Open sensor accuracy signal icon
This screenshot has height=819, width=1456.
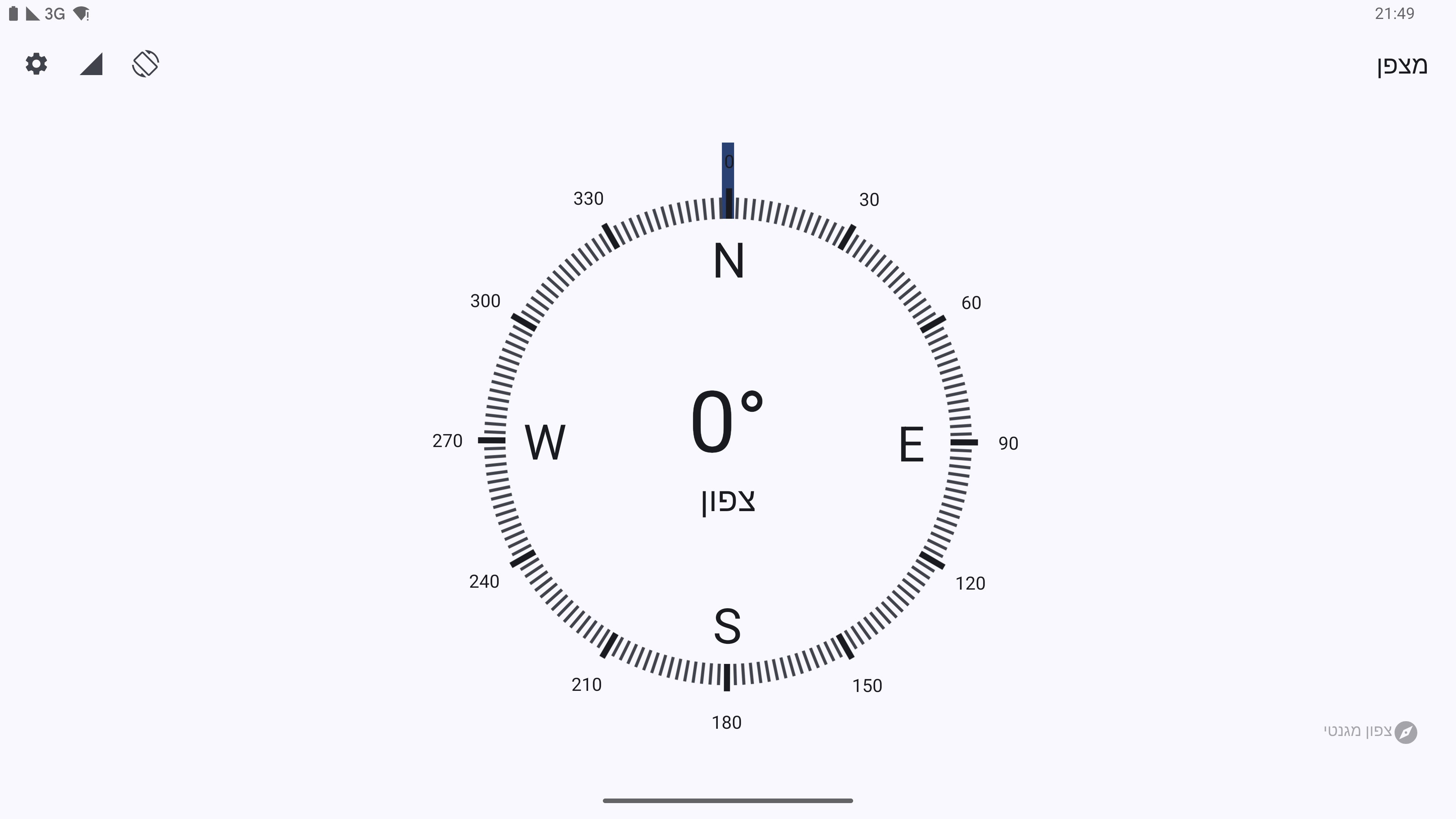(x=91, y=64)
